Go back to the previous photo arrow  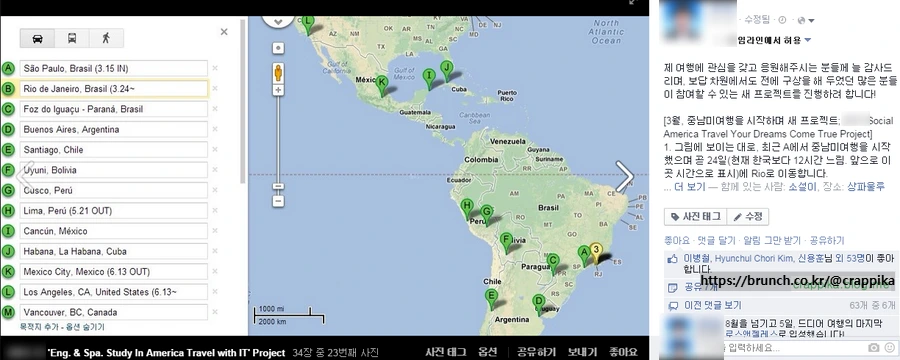(25, 176)
